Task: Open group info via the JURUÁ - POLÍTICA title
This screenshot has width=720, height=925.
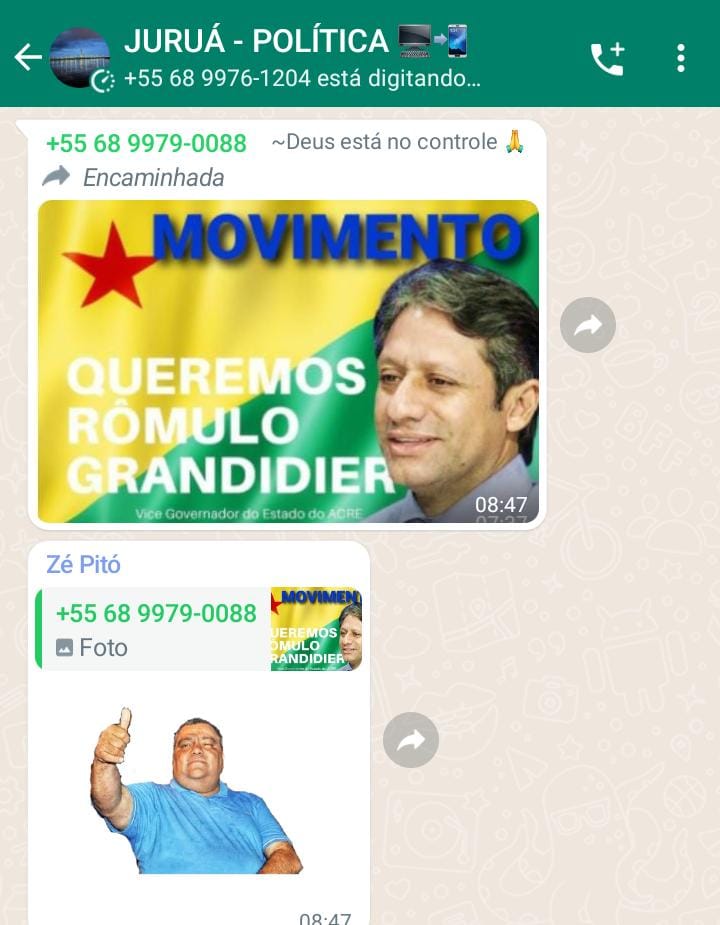Action: pos(258,42)
